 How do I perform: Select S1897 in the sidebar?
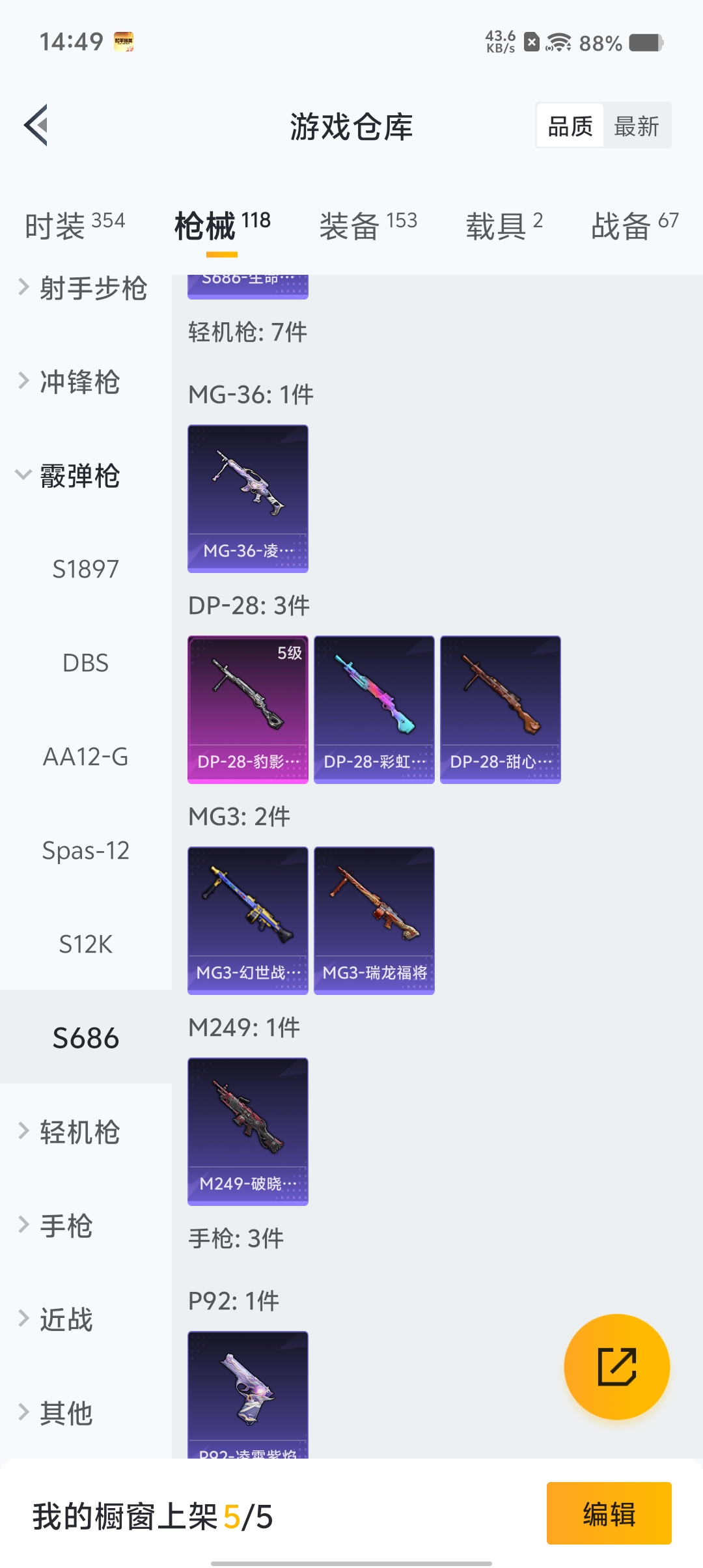pos(85,569)
